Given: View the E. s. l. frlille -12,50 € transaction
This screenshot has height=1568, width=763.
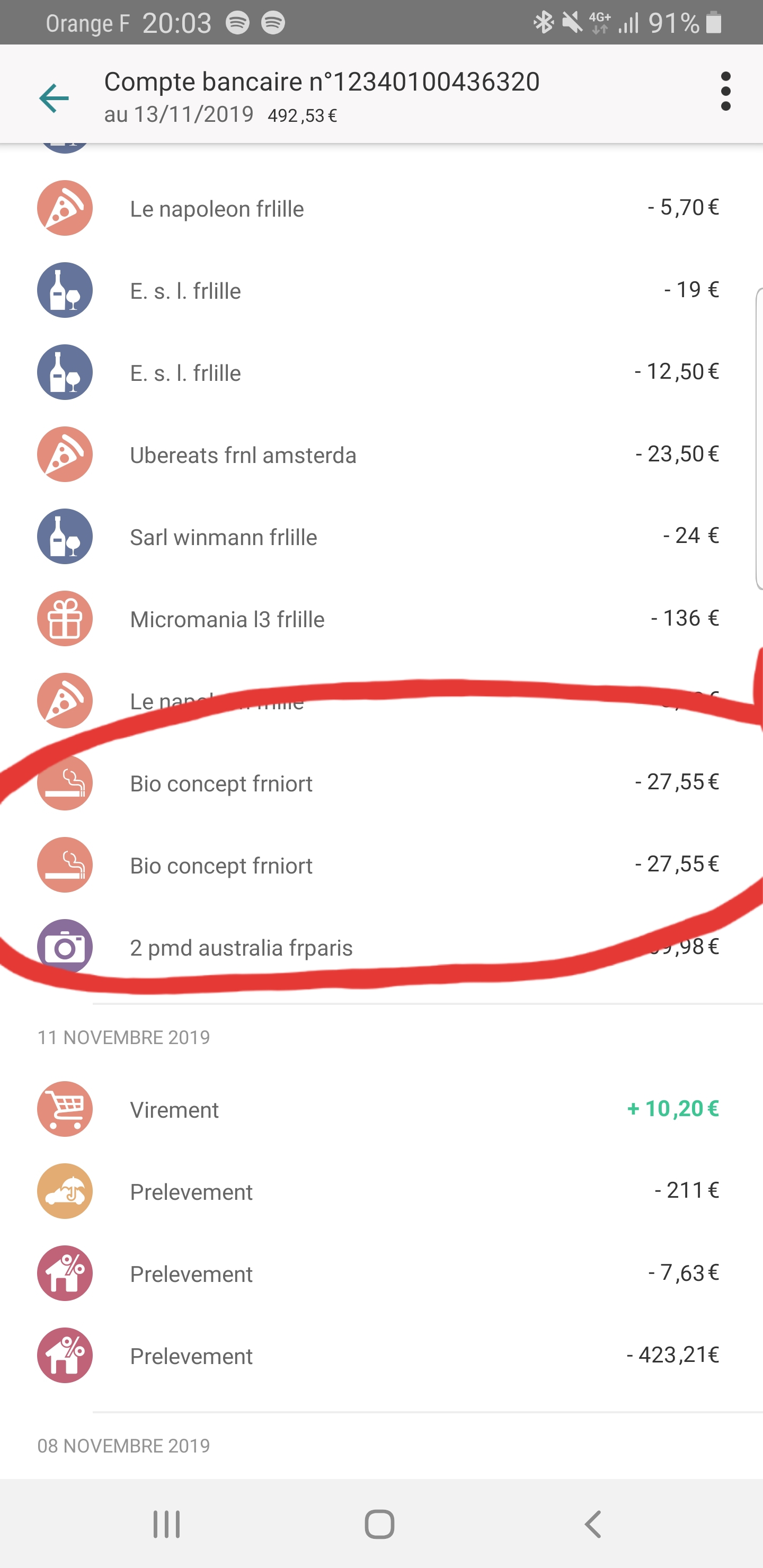Looking at the screenshot, I should click(378, 372).
